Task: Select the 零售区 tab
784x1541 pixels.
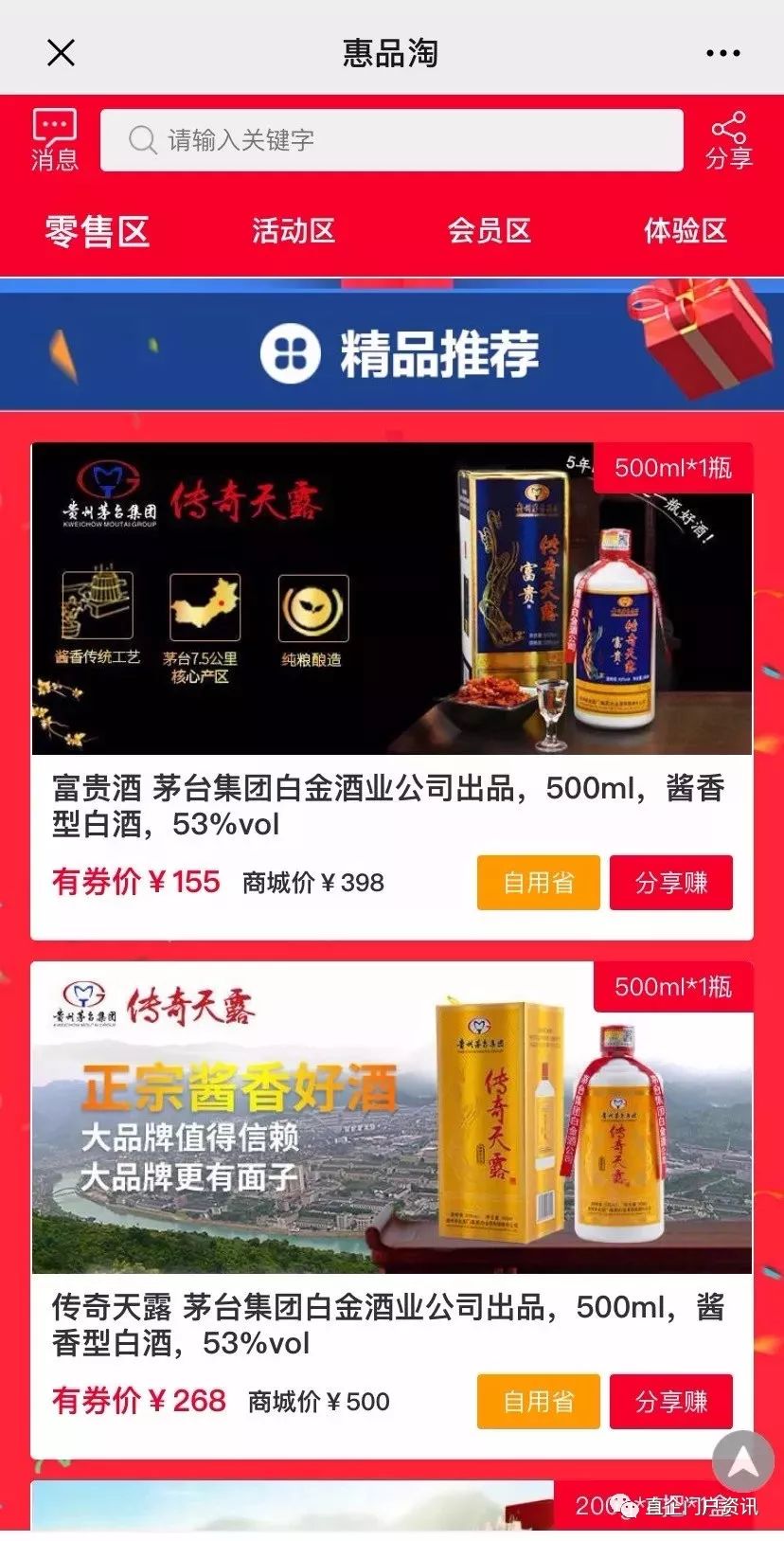Action: pyautogui.click(x=97, y=230)
